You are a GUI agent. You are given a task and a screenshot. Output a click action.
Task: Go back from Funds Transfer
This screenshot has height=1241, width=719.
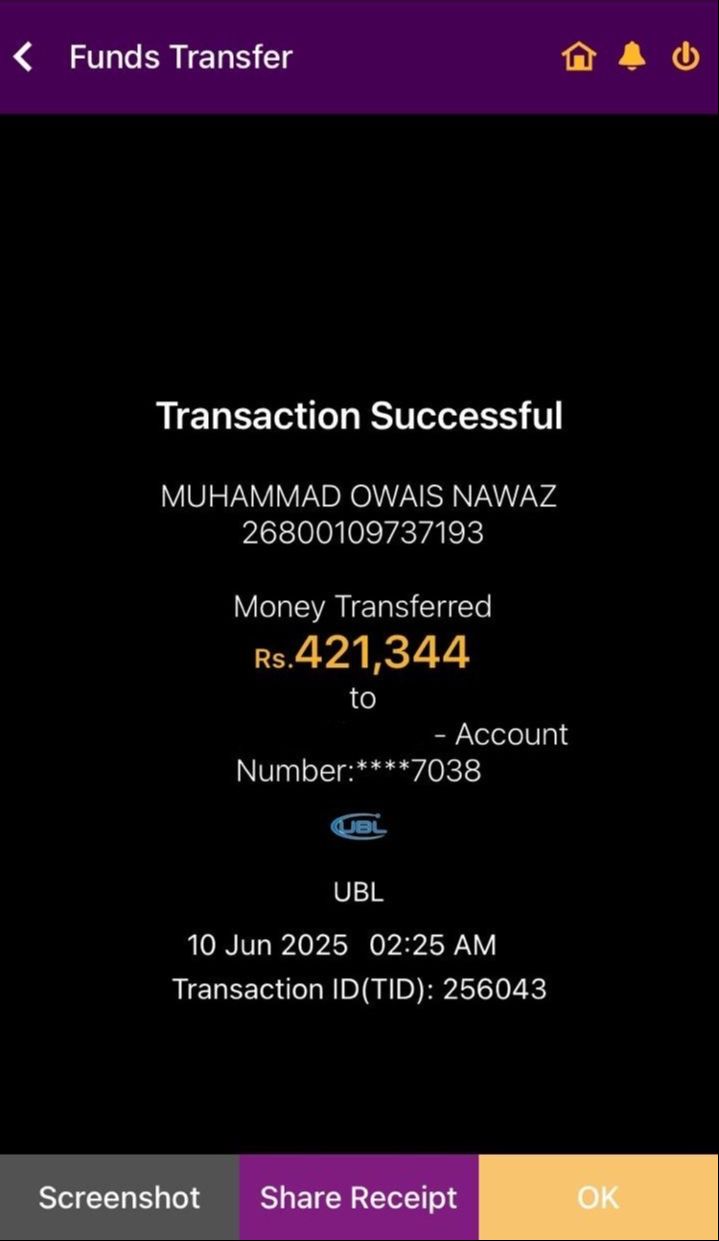pos(24,57)
